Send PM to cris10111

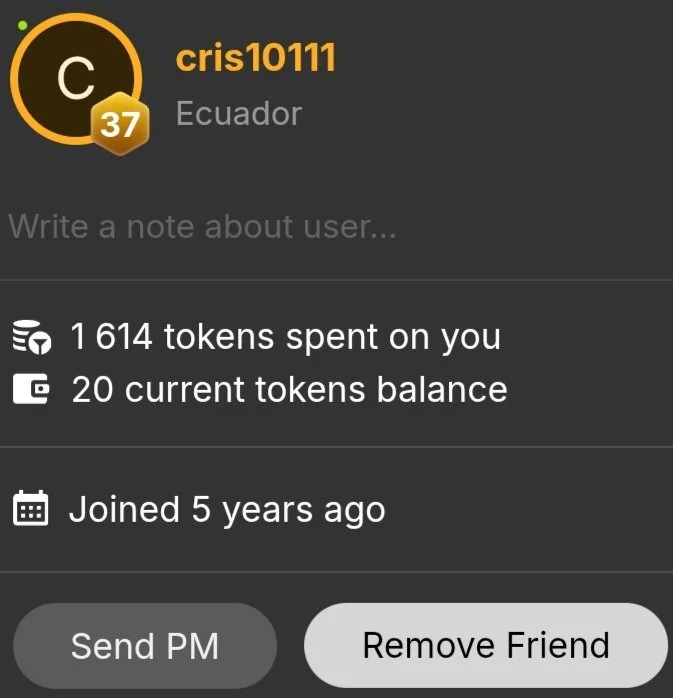click(x=144, y=645)
